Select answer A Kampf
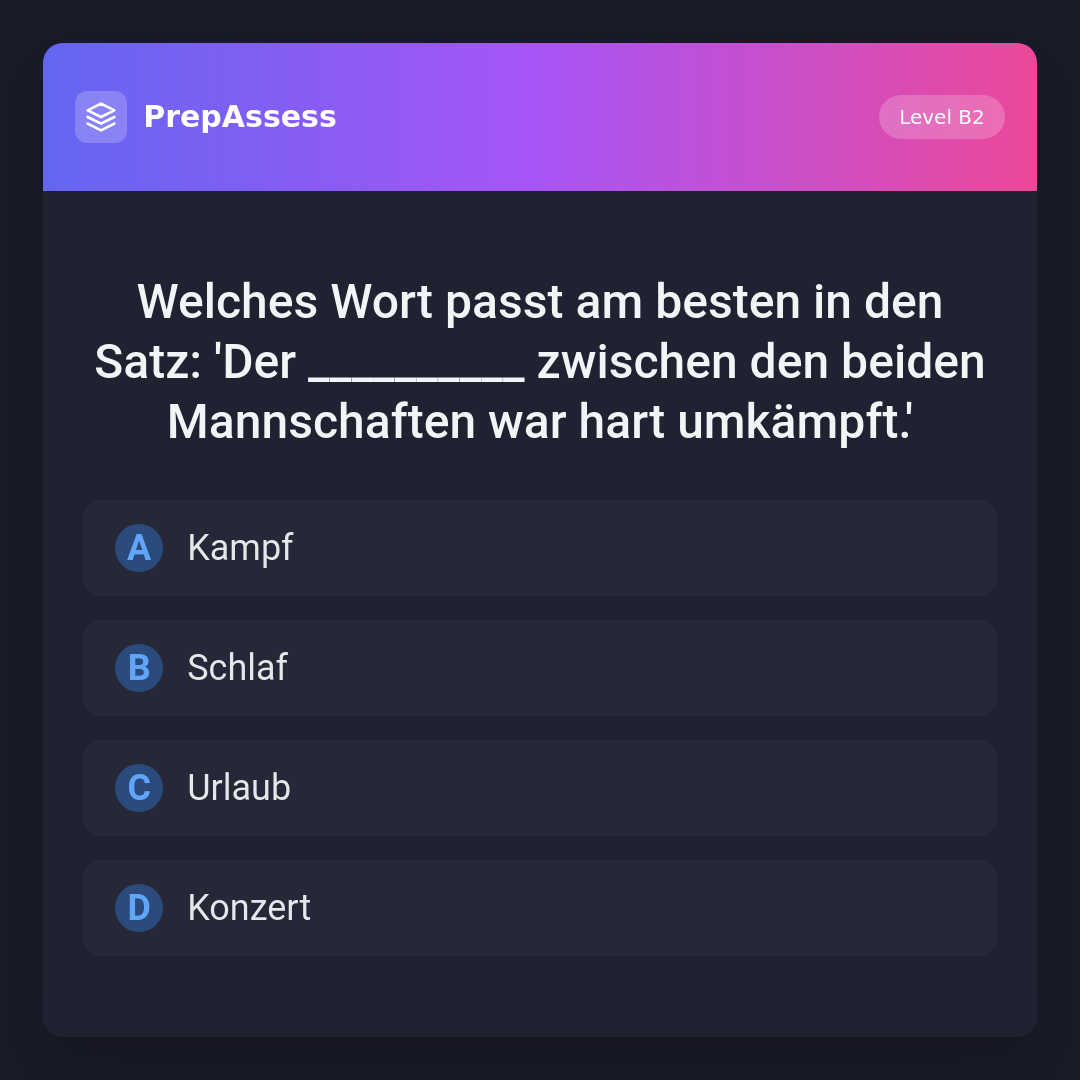This screenshot has height=1080, width=1080. [540, 548]
